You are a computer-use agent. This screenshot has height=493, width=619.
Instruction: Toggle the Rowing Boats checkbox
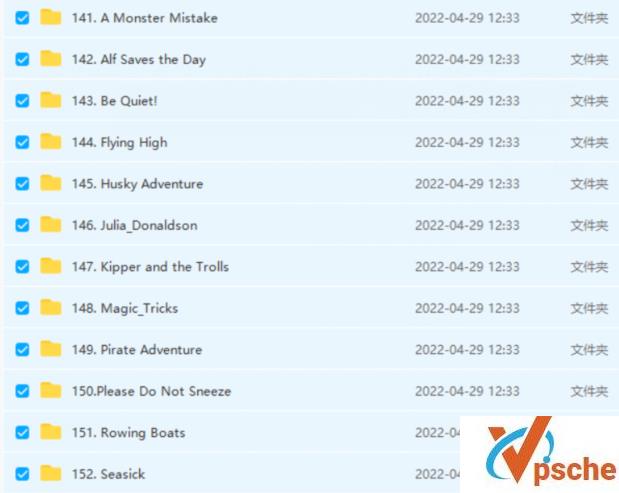pos(22,433)
